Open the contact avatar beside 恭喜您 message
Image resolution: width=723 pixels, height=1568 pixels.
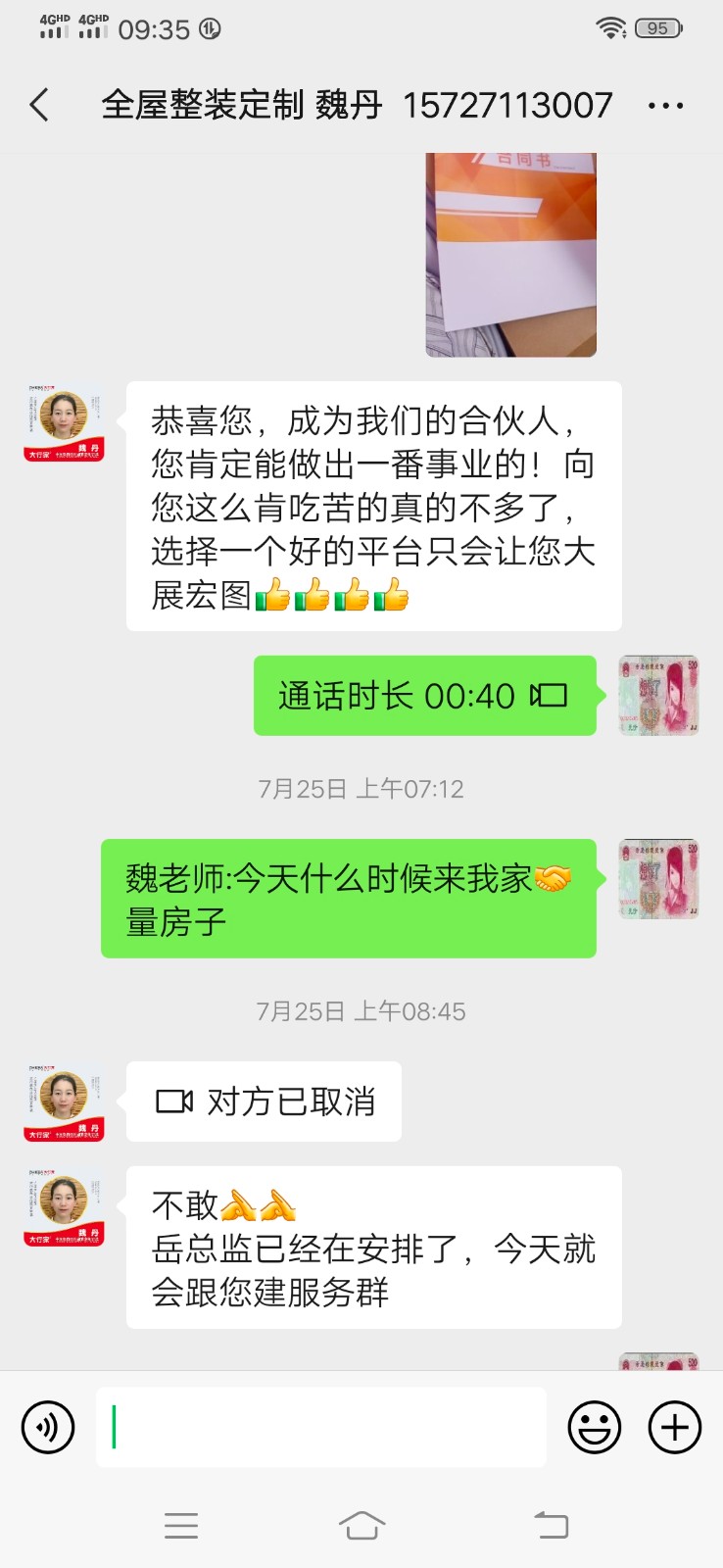click(65, 422)
